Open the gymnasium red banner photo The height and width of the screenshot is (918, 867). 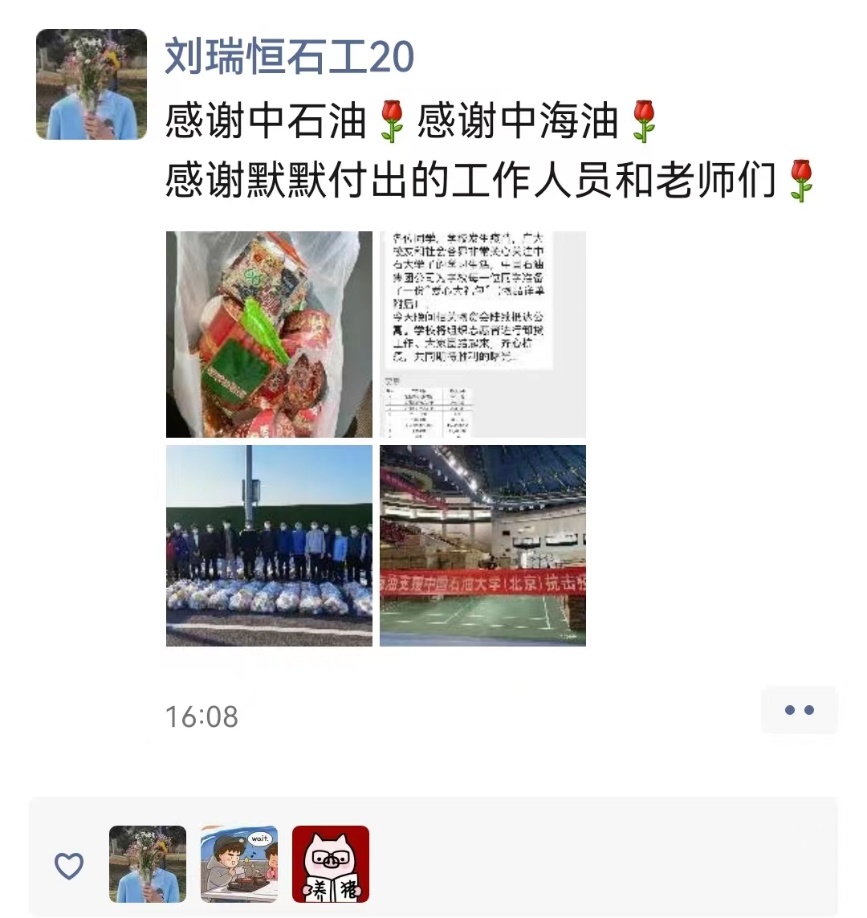(x=482, y=545)
